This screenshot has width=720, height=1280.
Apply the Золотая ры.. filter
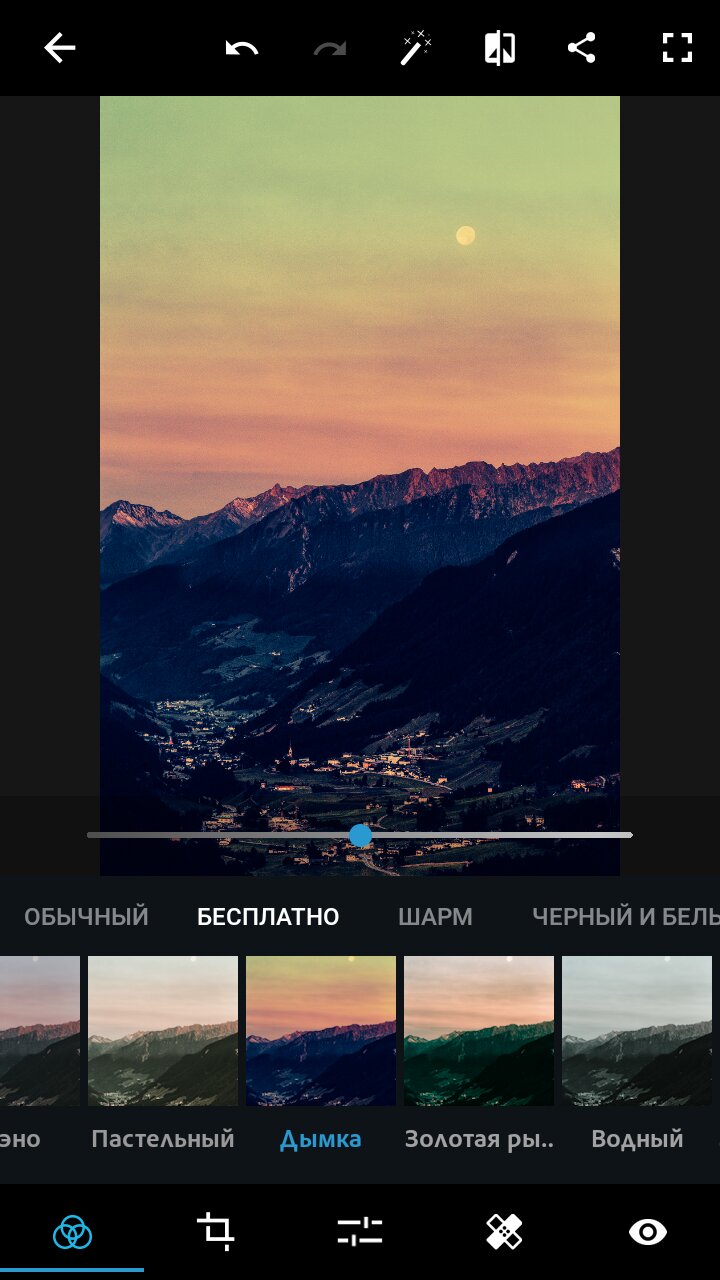point(479,1030)
